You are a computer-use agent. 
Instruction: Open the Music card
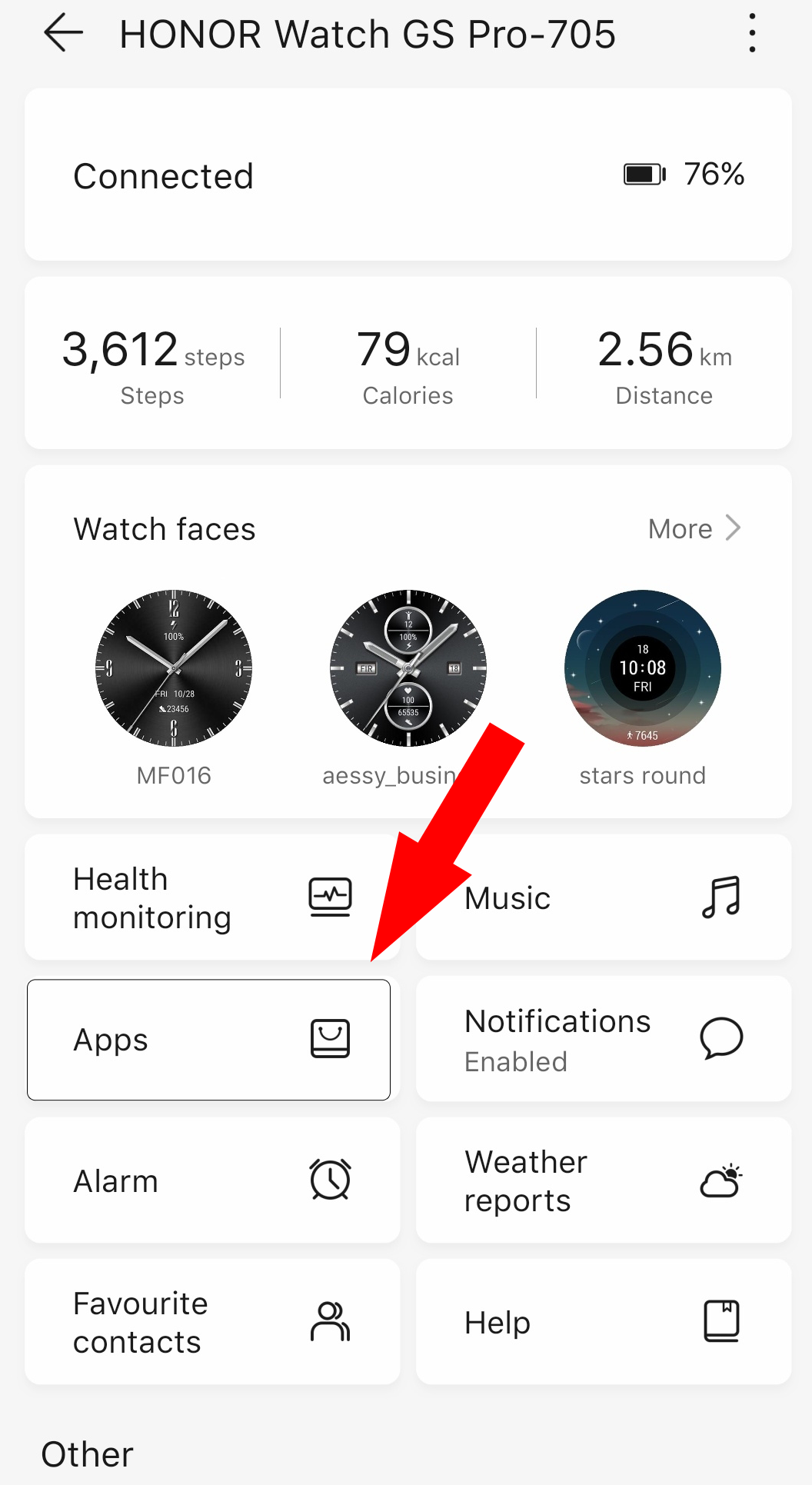tap(604, 897)
